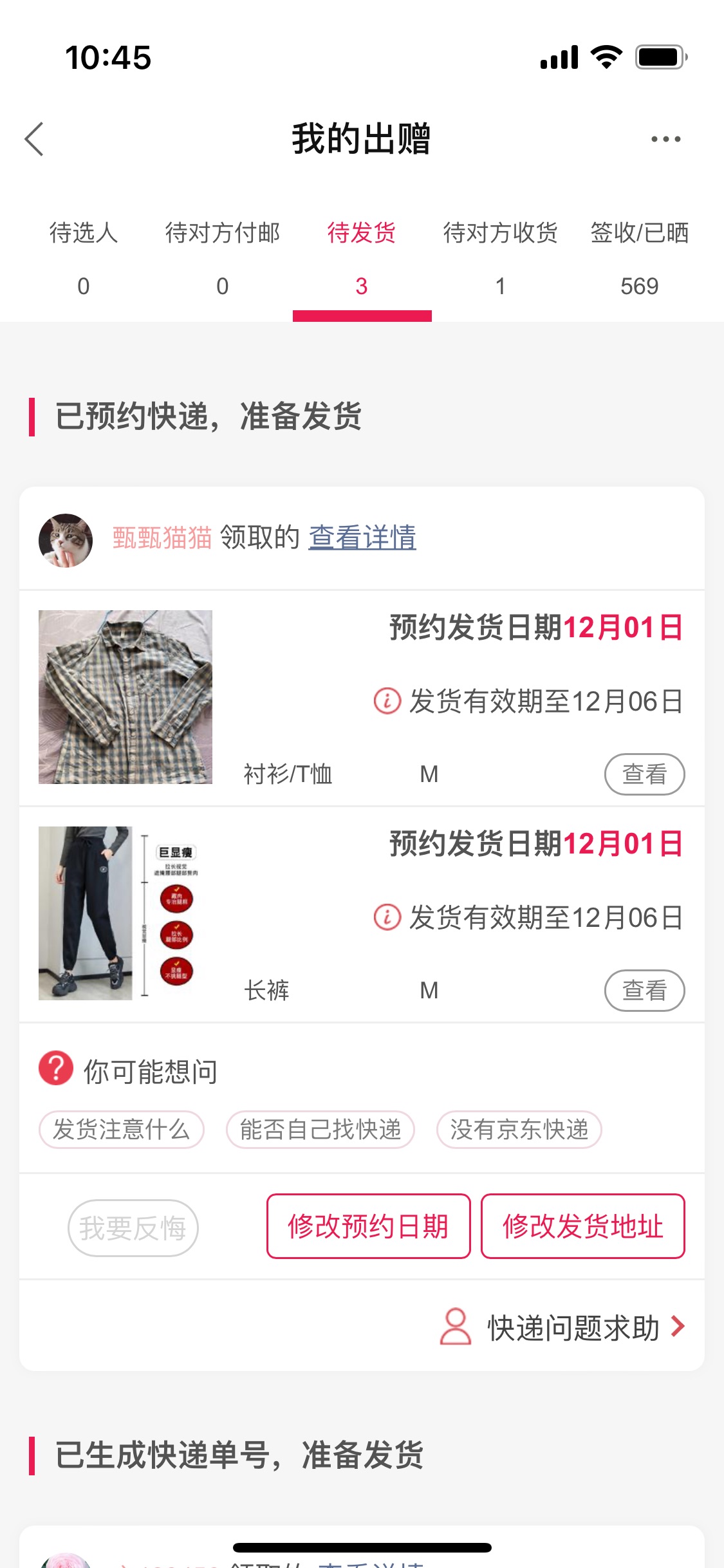The height and width of the screenshot is (1568, 724).
Task: Tap 修改发货地址 to edit shipping address
Action: [583, 1226]
